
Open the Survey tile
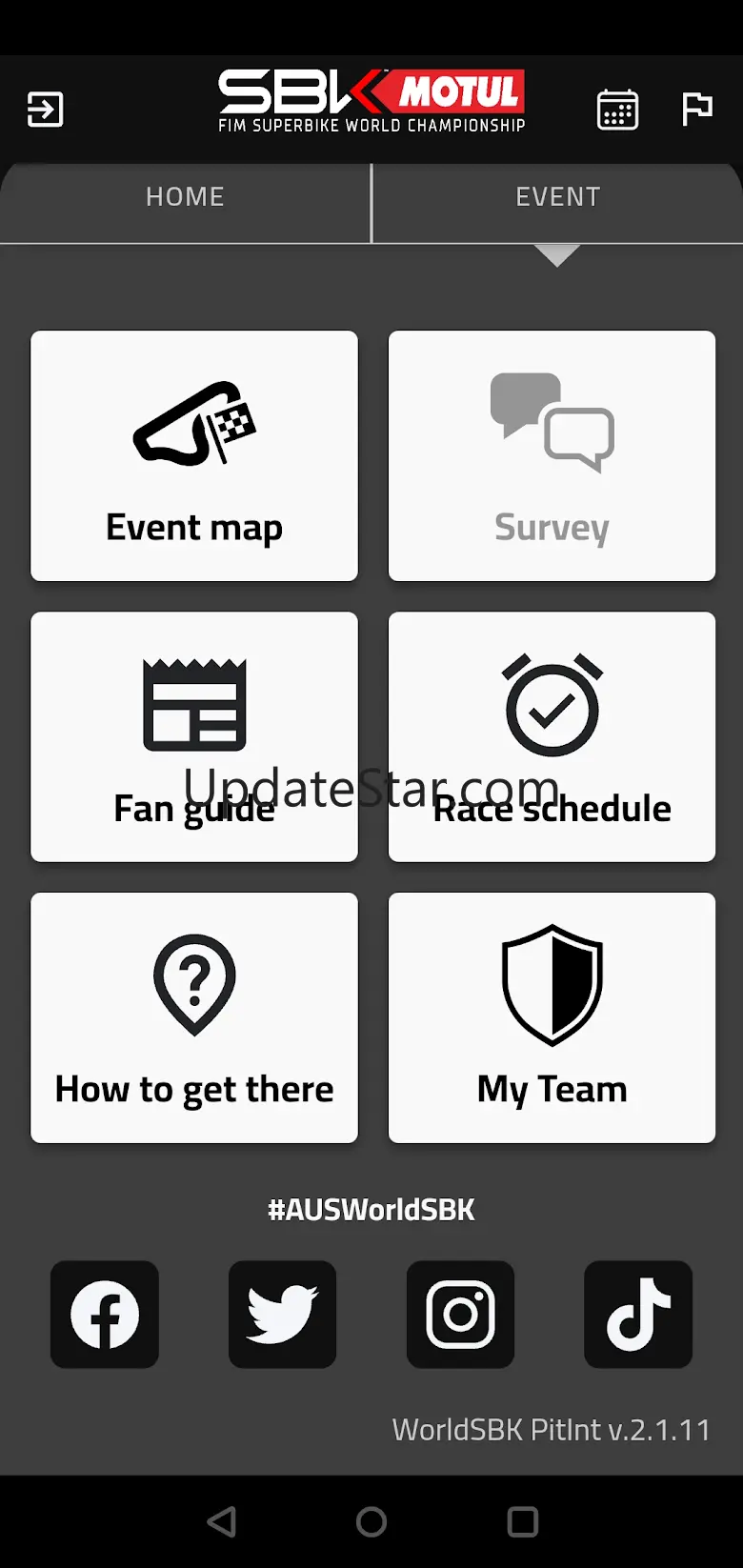pos(552,455)
